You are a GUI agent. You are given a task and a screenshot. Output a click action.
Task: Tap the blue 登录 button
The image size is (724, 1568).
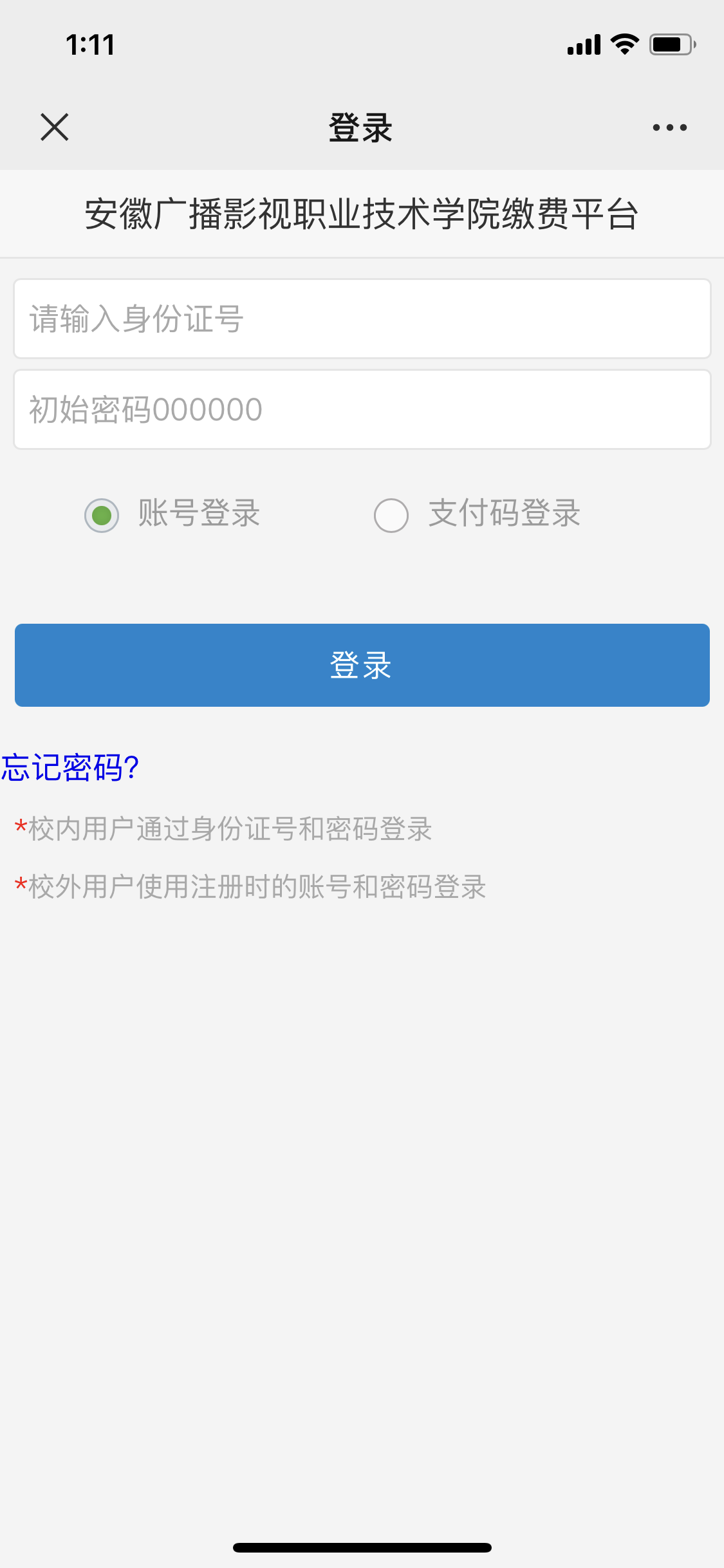click(x=362, y=665)
